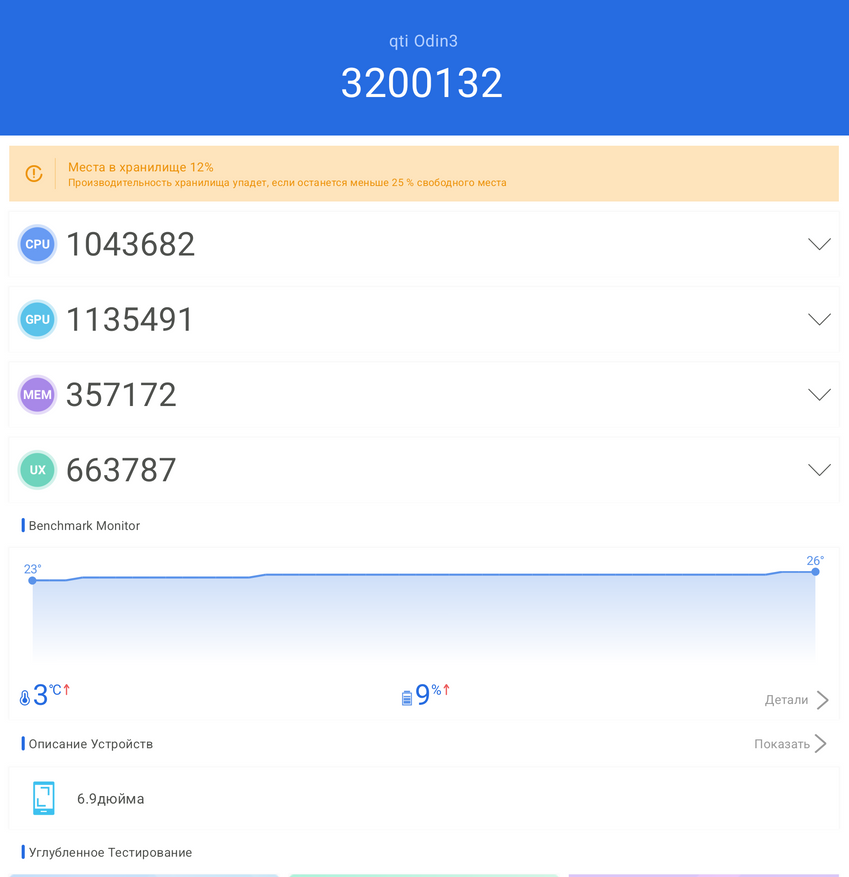Expand the GPU score breakdown
The image size is (849, 877).
[818, 320]
